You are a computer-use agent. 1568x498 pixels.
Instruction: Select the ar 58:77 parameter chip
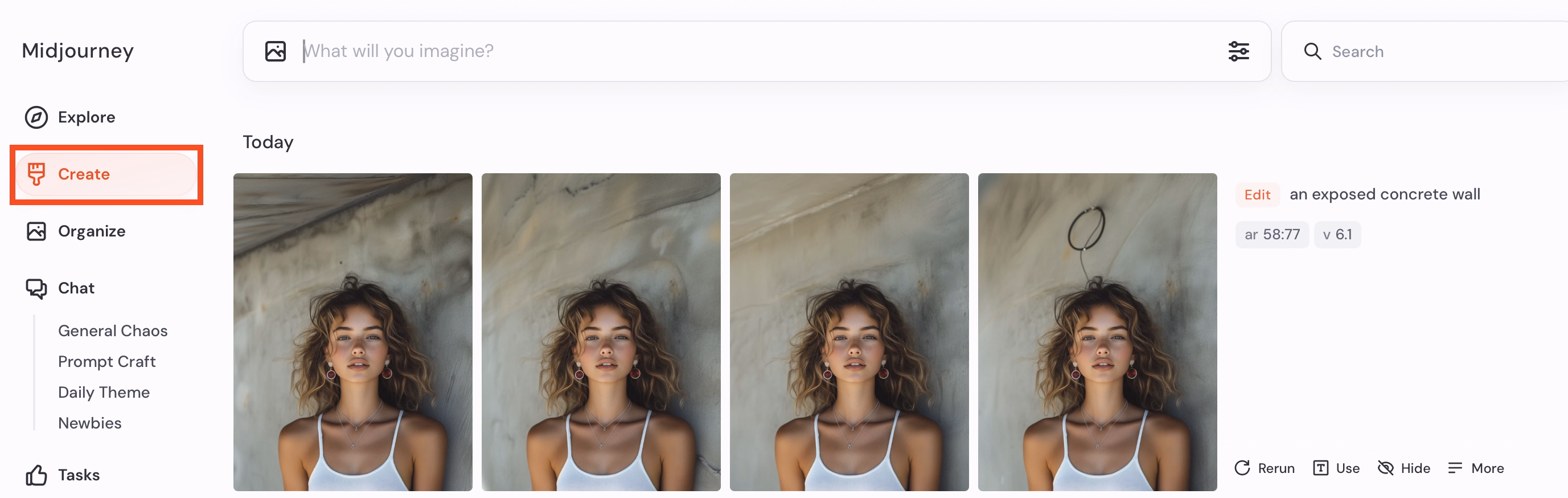click(x=1271, y=234)
